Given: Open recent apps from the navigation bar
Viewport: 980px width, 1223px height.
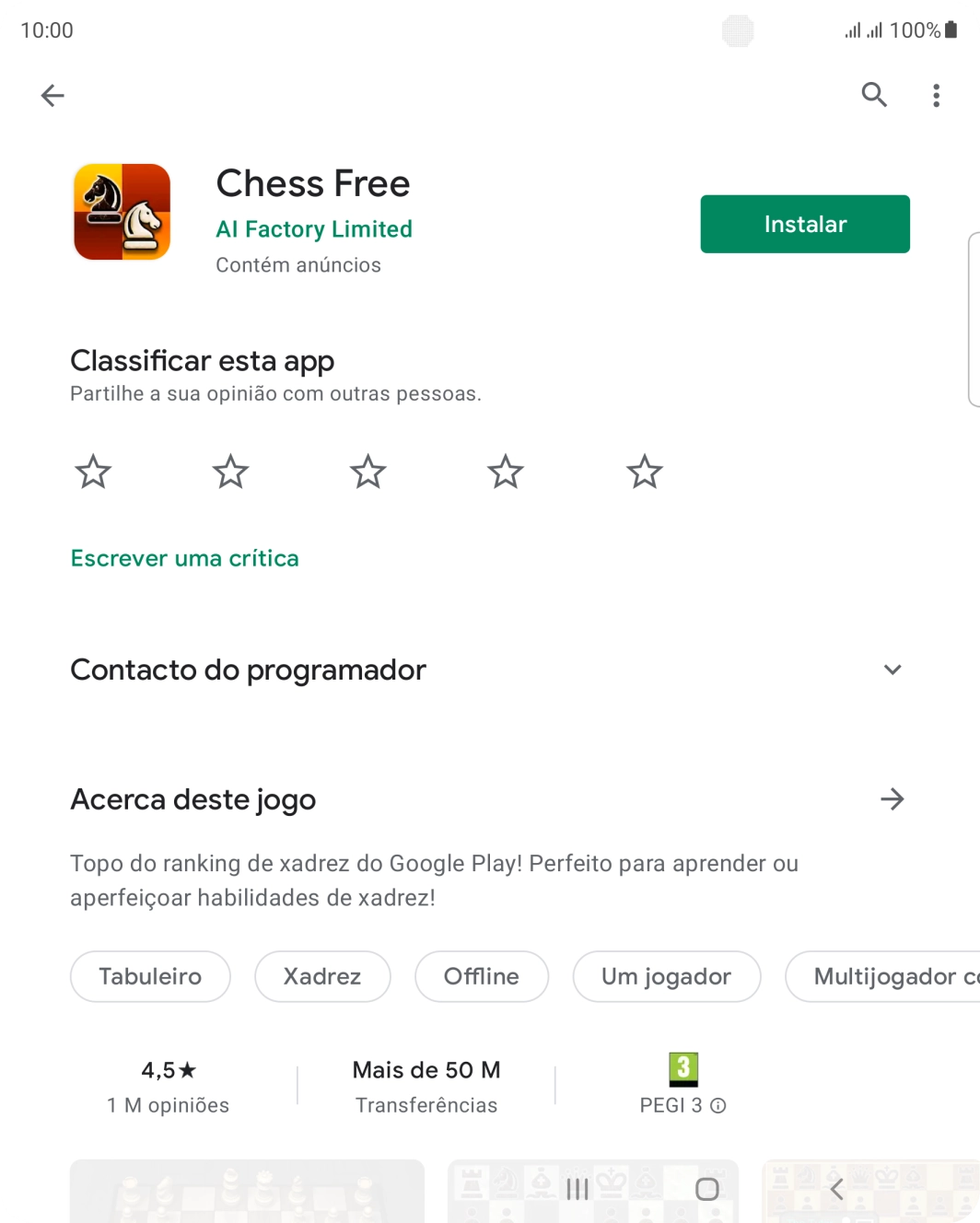Looking at the screenshot, I should [x=577, y=1189].
